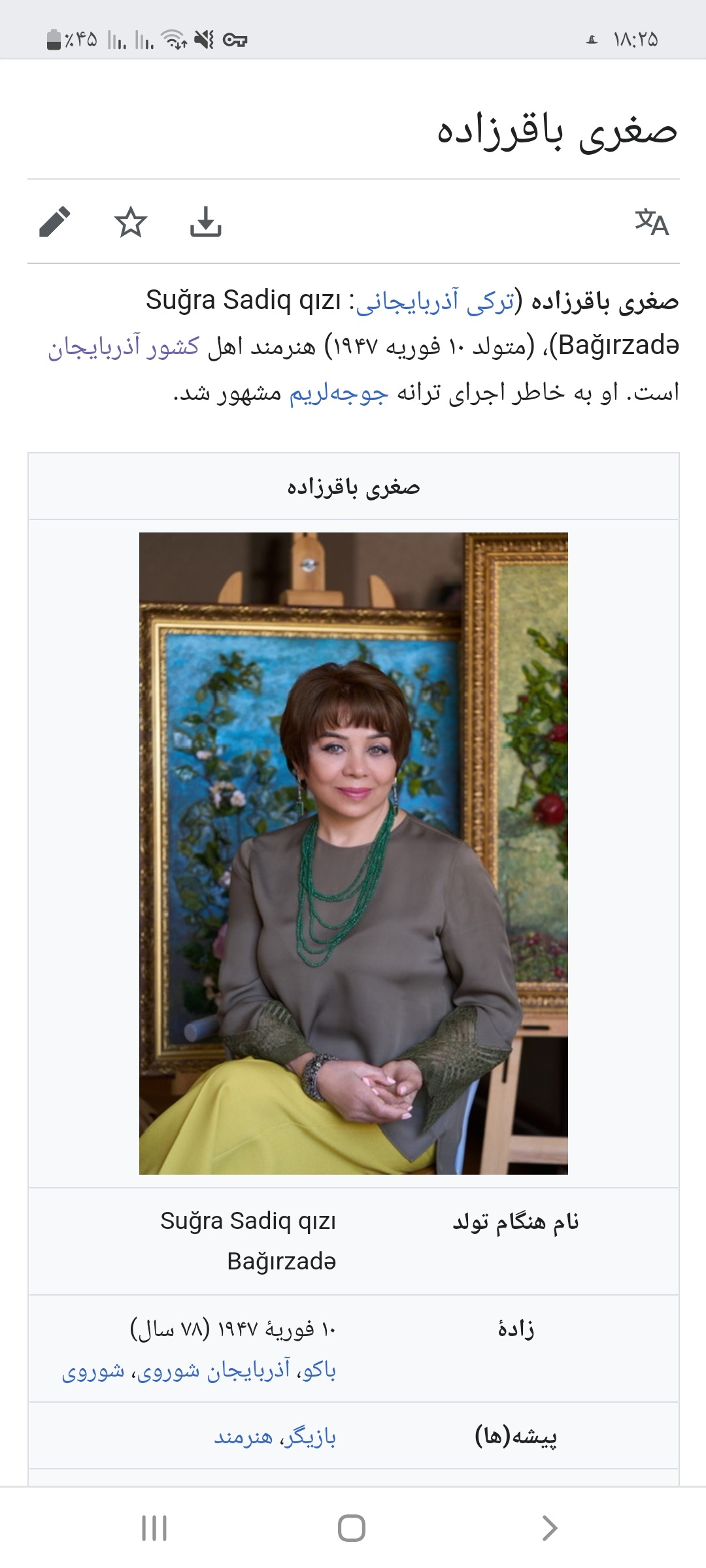Download the article with the download icon
The image size is (706, 1568).
206,222
